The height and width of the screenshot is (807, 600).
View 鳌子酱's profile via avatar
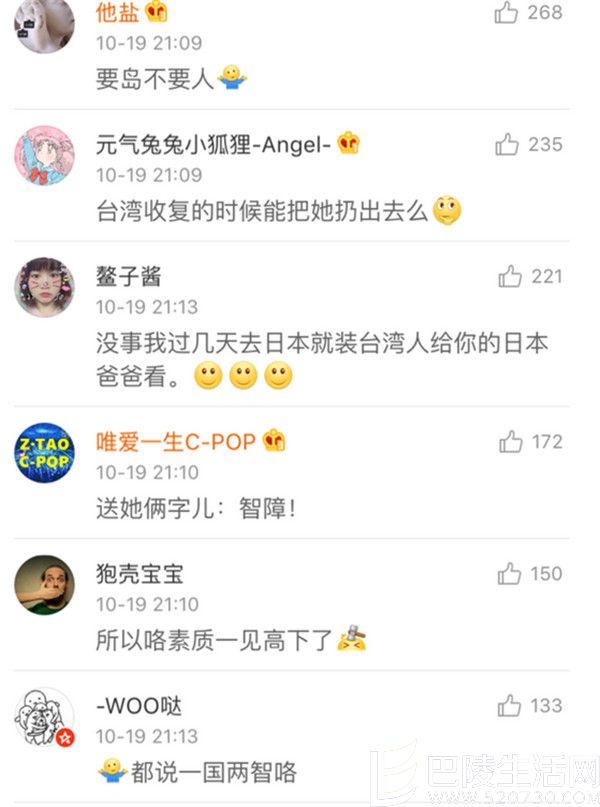[x=44, y=287]
